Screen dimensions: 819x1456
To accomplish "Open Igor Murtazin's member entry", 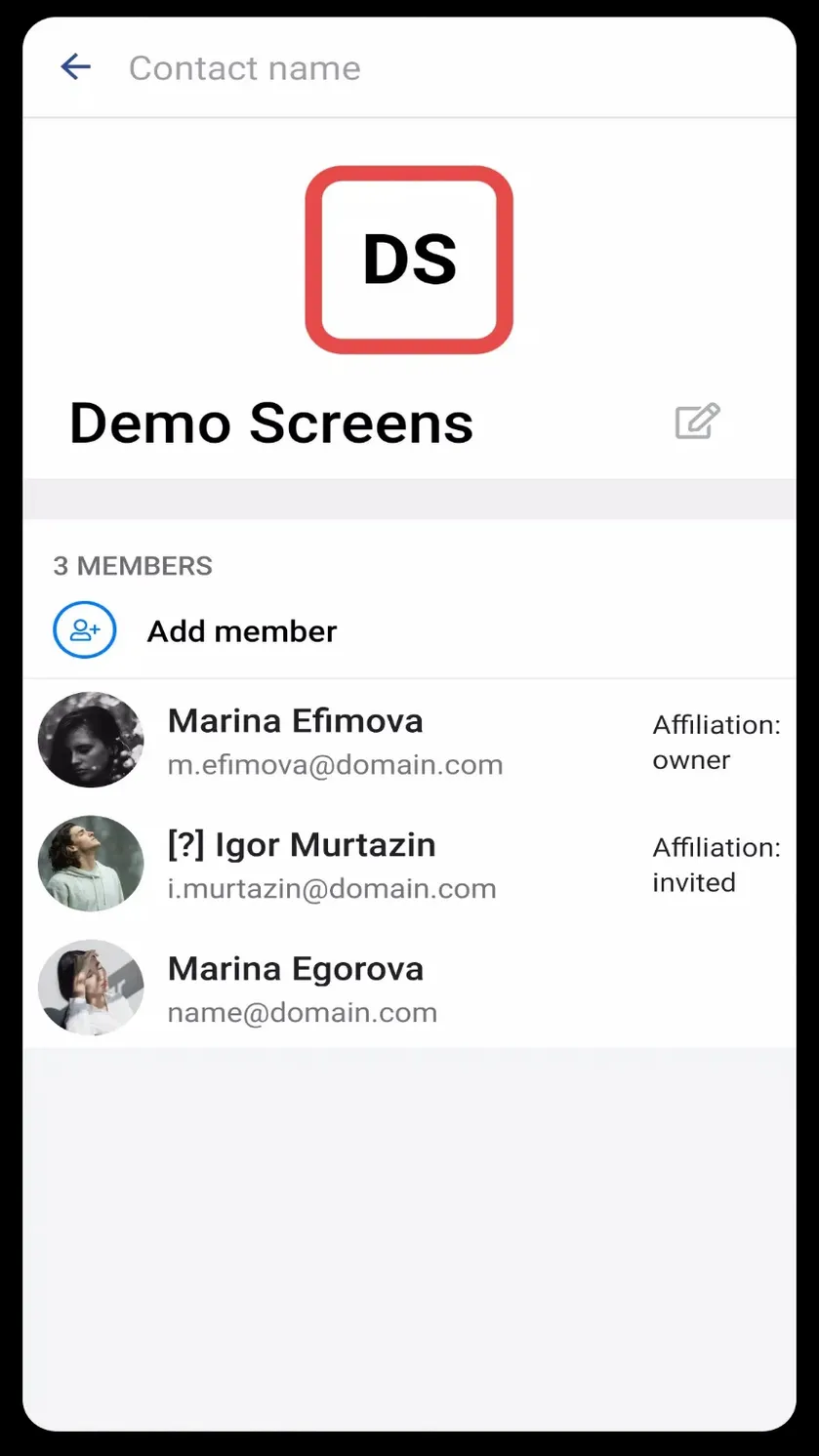I will (x=409, y=864).
